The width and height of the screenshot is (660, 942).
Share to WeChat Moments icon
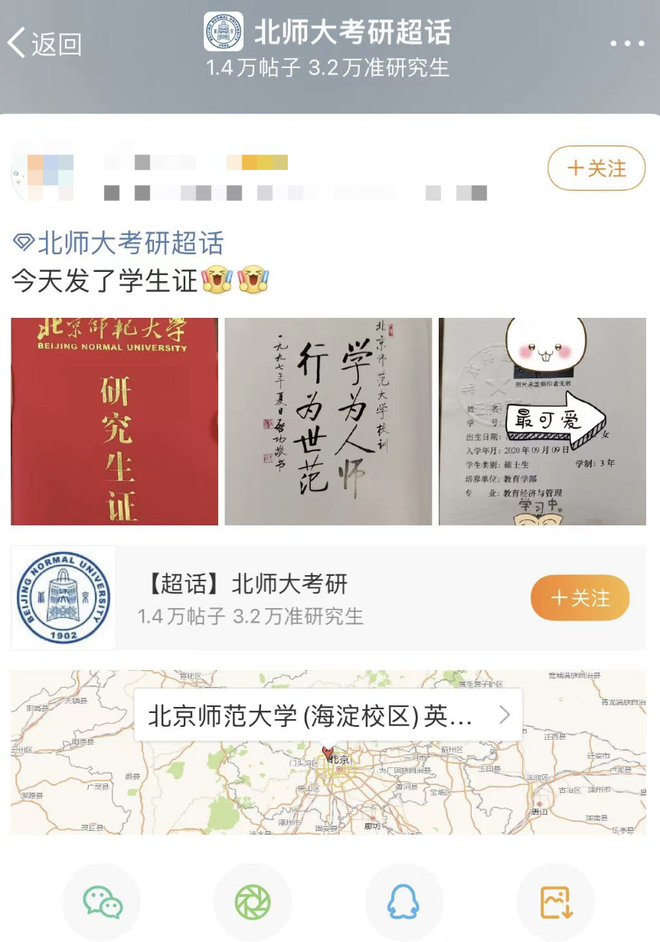[253, 903]
